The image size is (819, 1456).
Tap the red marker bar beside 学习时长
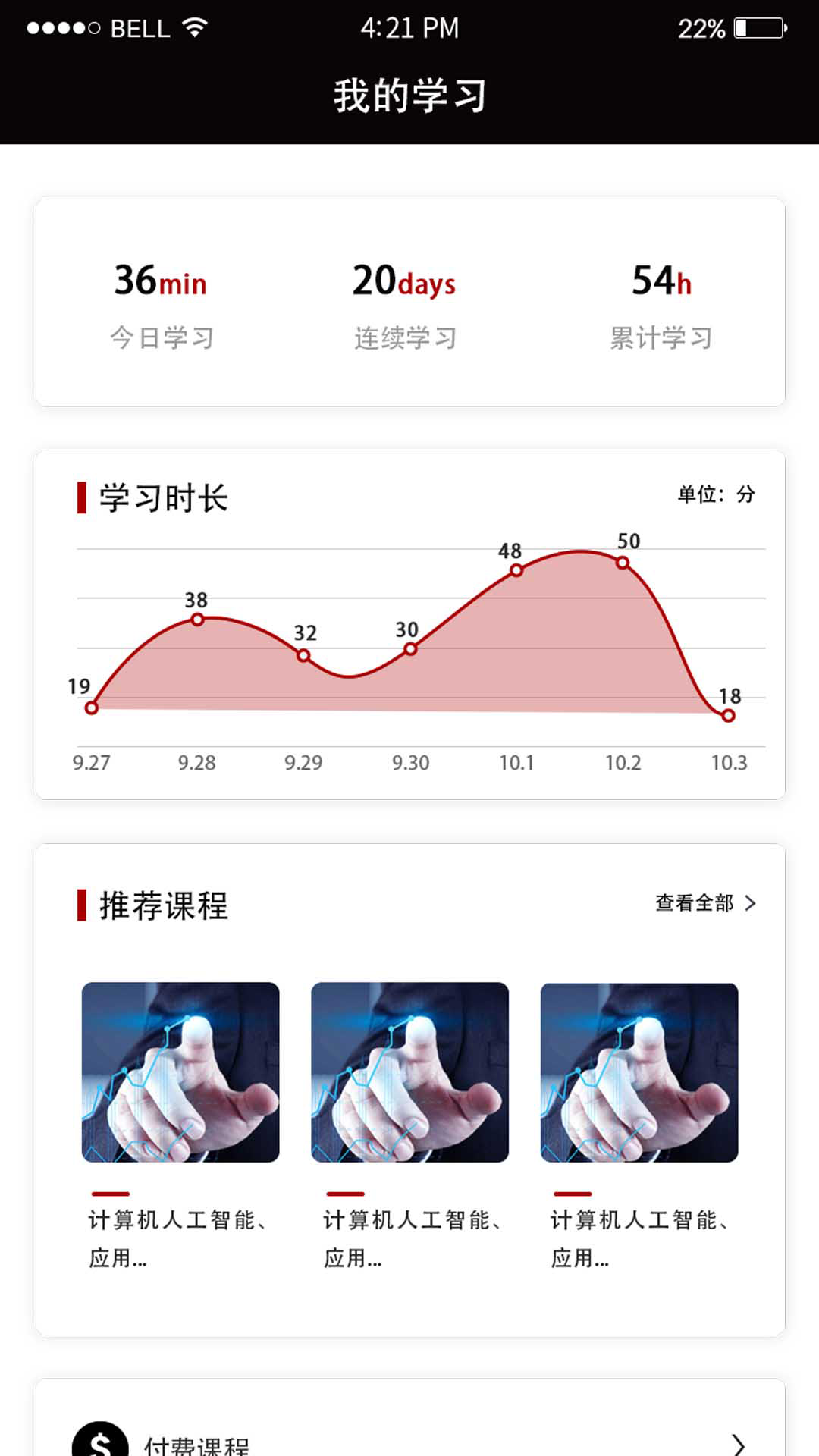(82, 496)
